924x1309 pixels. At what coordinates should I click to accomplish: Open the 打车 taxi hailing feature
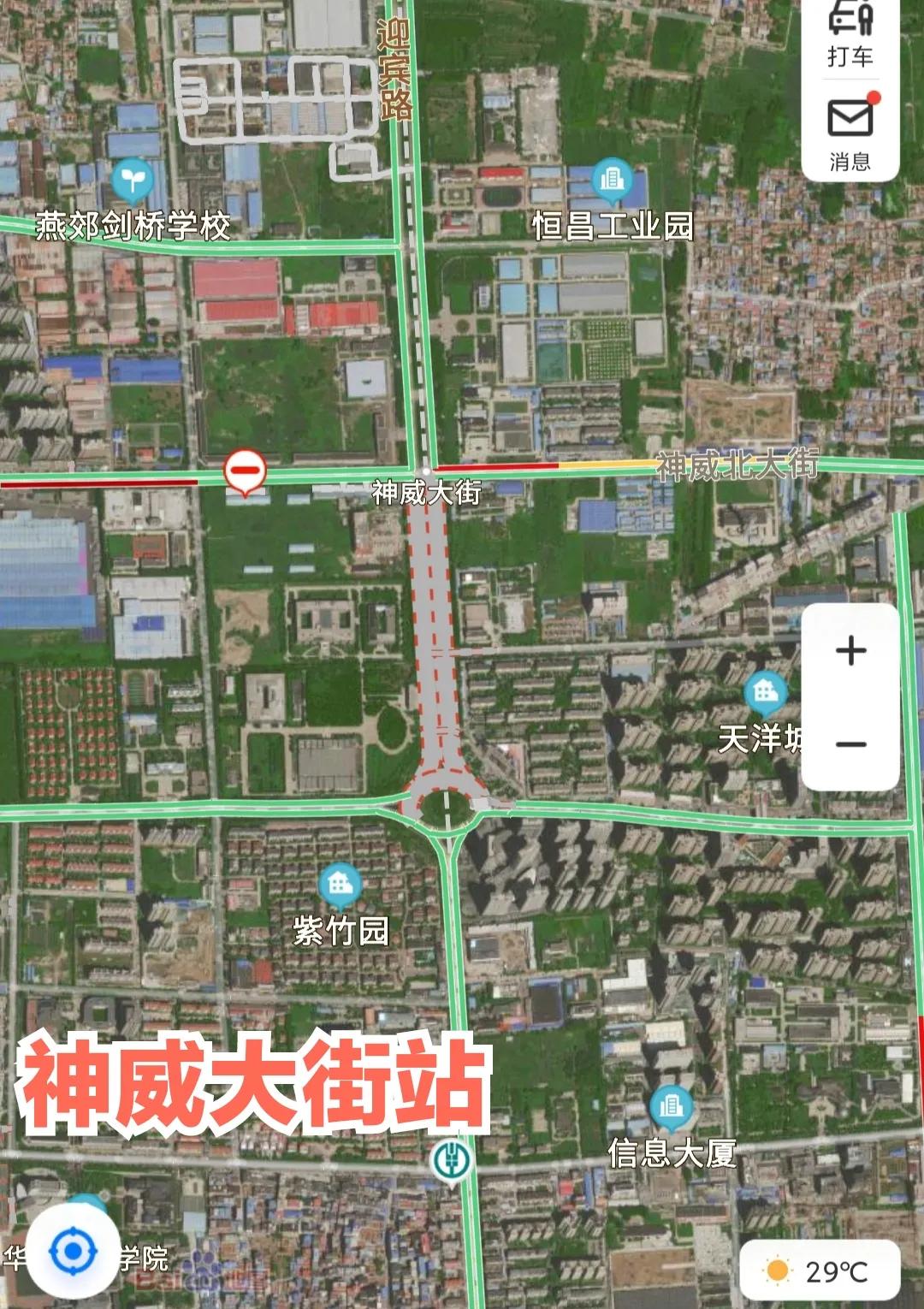click(x=850, y=34)
